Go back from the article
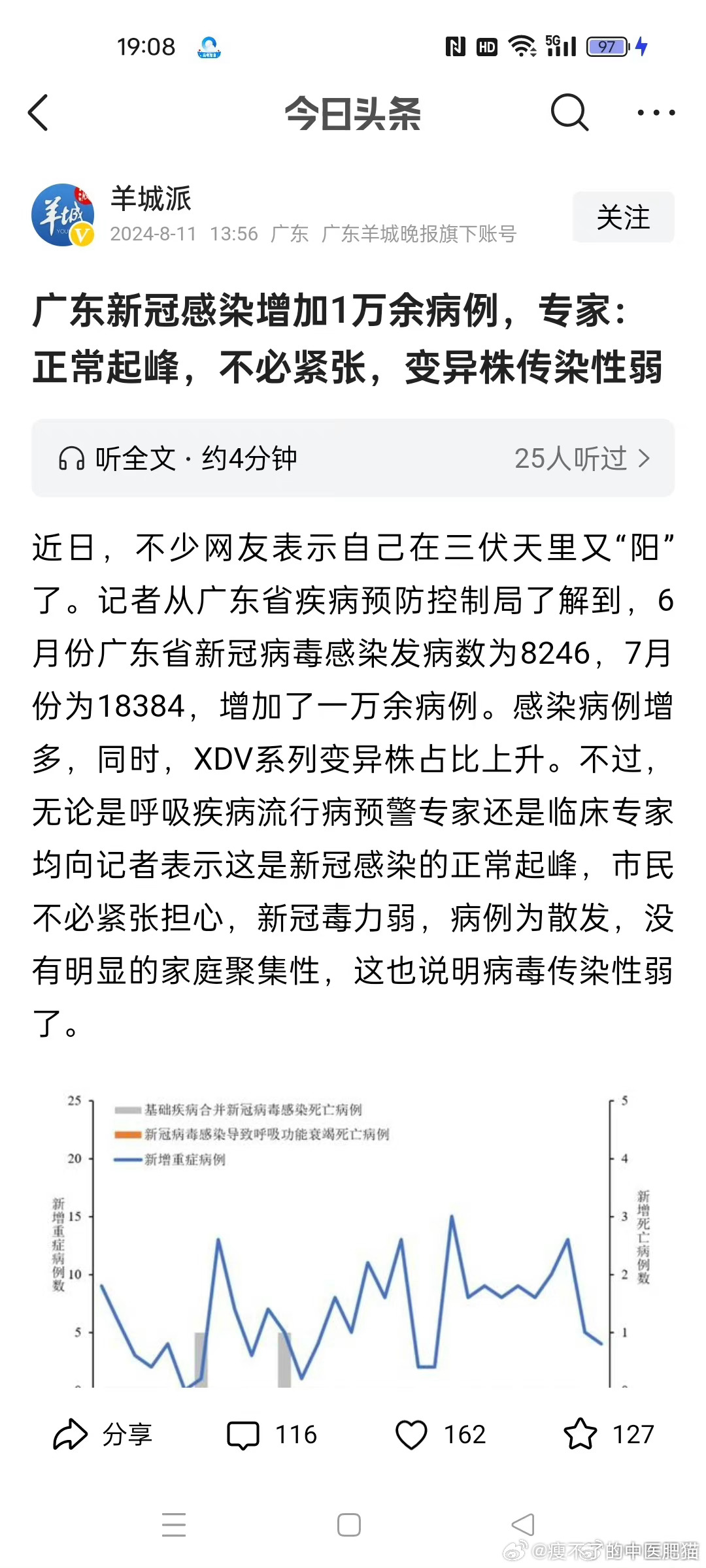This screenshot has height=1568, width=706. (x=39, y=113)
